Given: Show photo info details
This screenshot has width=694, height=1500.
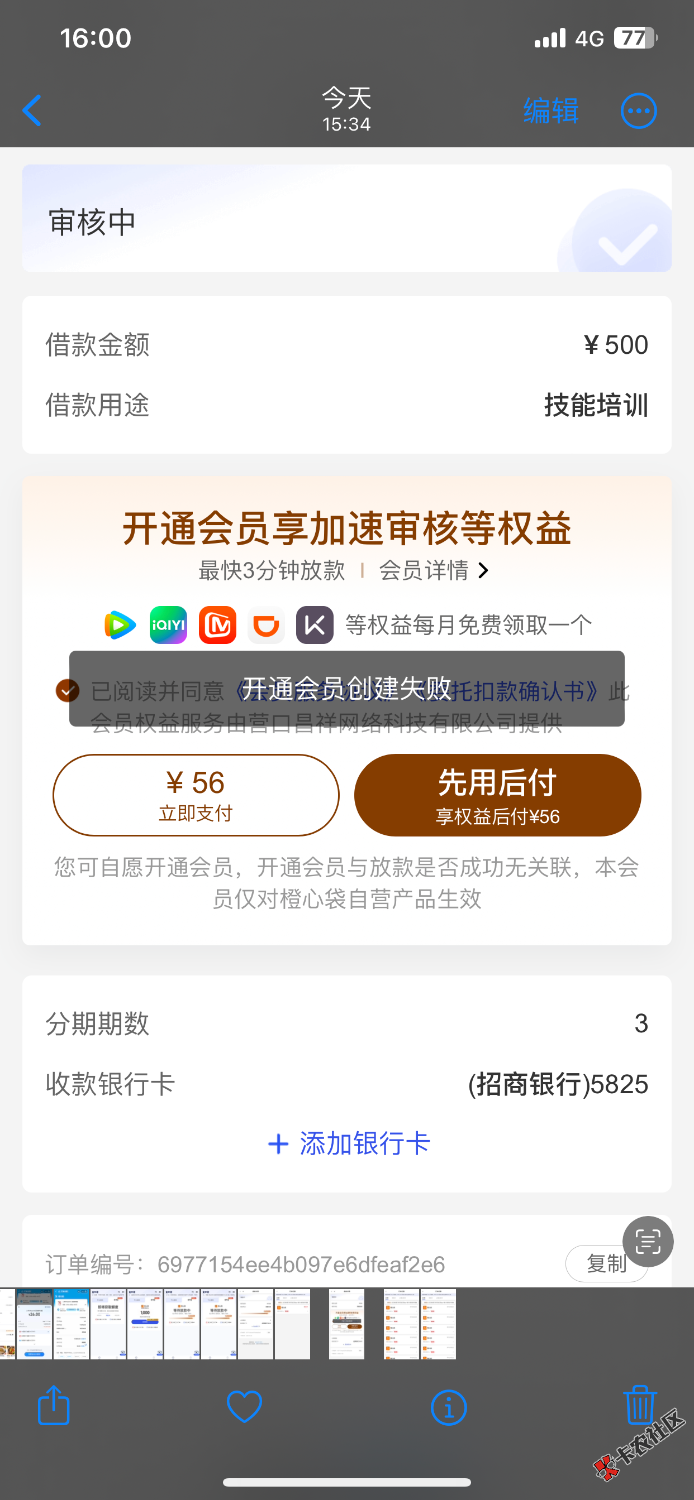Looking at the screenshot, I should click(x=448, y=1407).
